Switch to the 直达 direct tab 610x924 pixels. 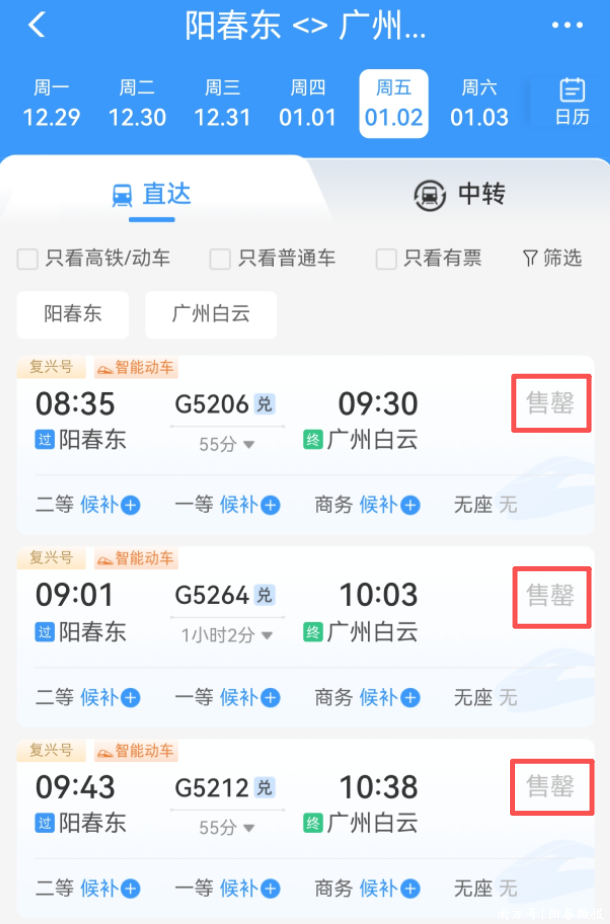pos(152,194)
